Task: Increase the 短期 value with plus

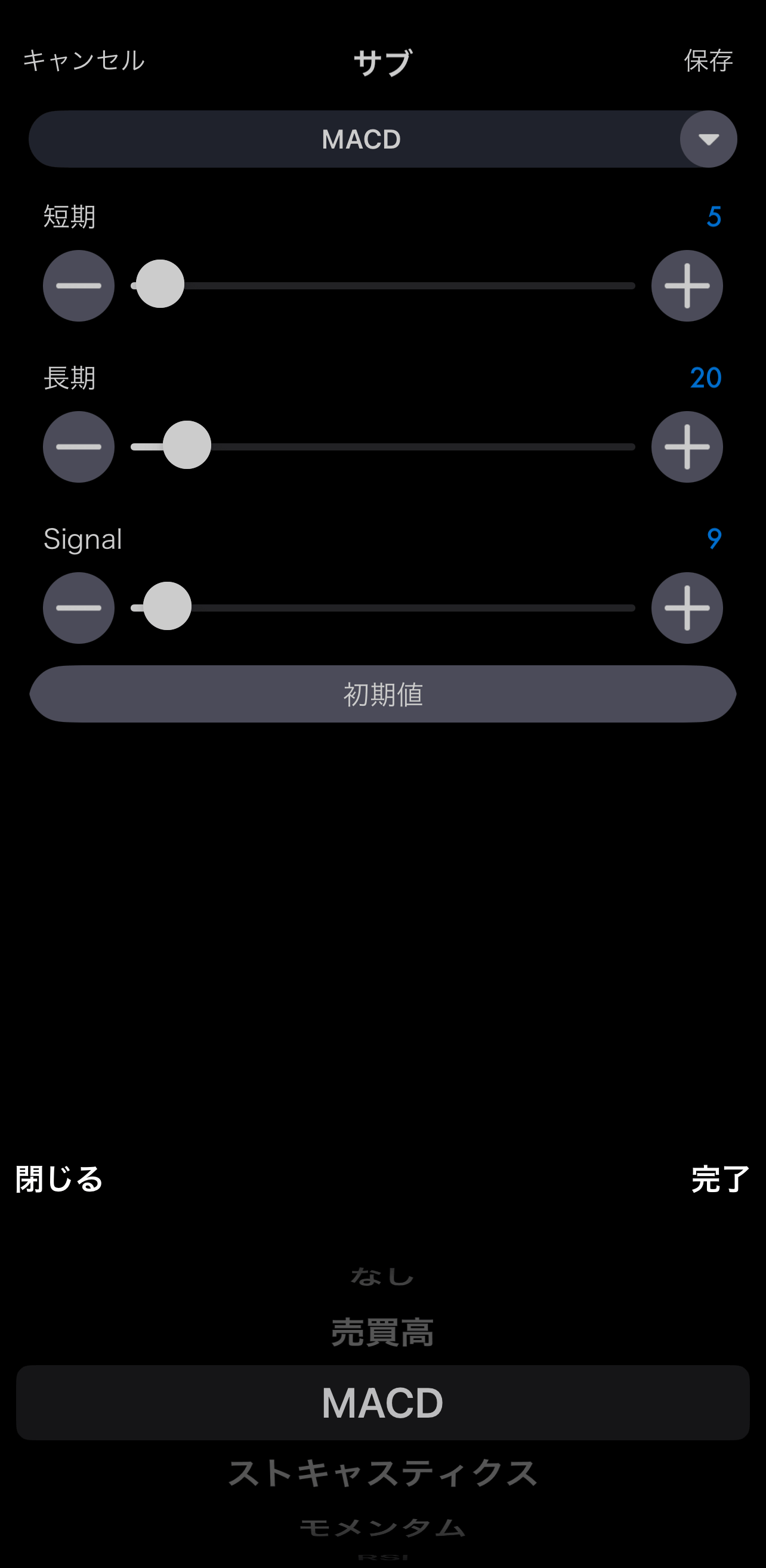Action: point(687,285)
